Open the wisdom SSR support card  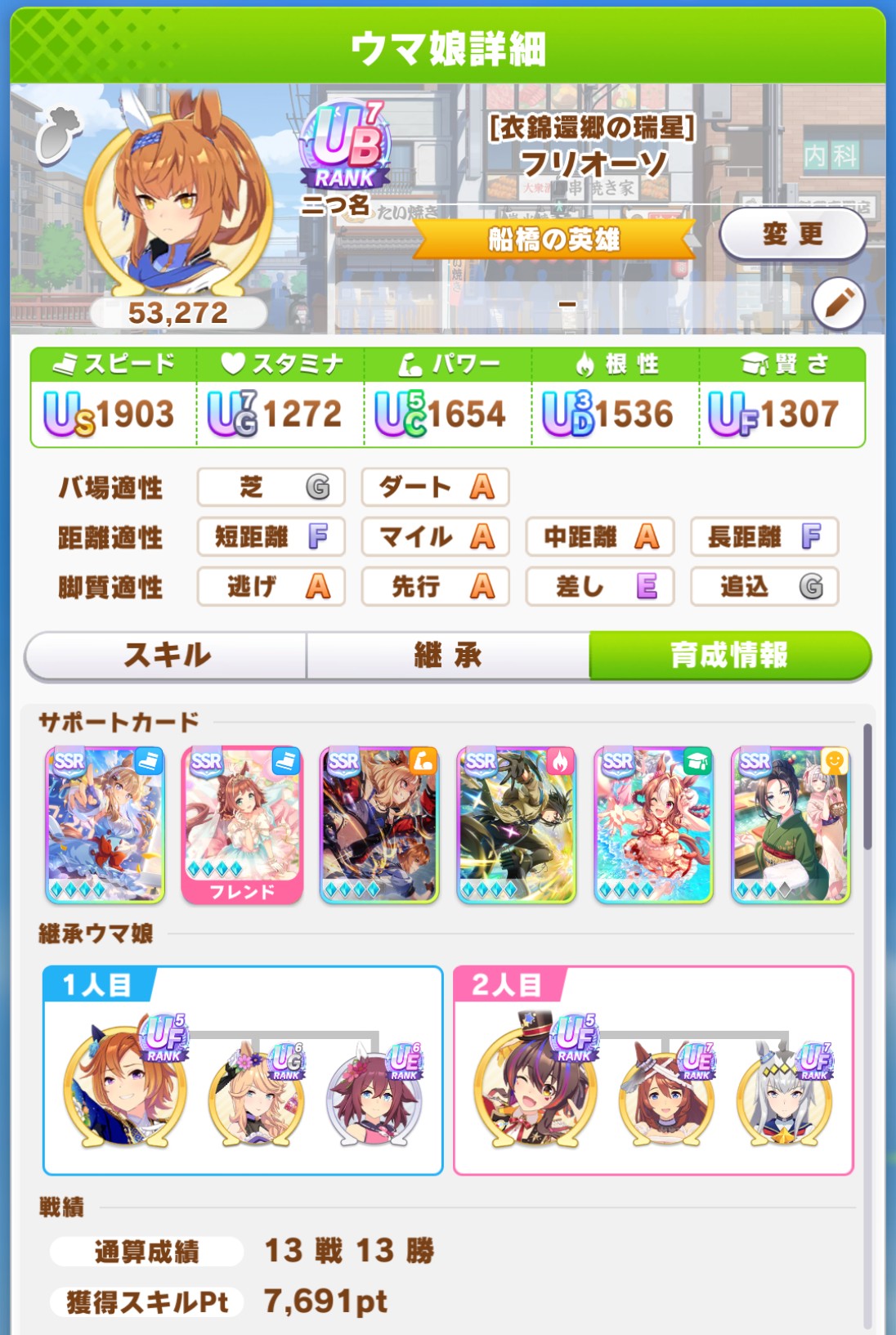653,824
